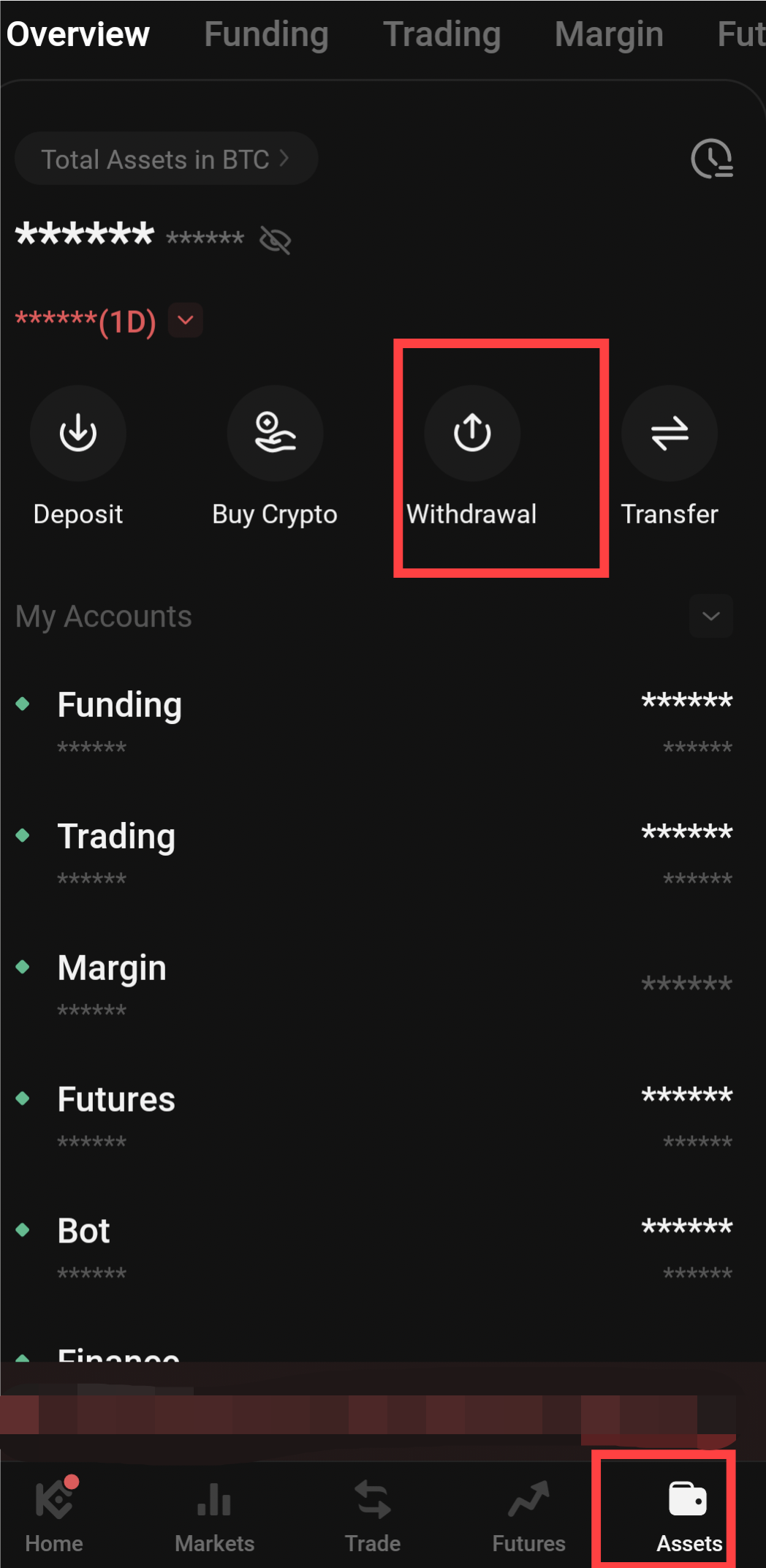Switch to the Markets tab
Image resolution: width=766 pixels, height=1568 pixels.
coord(214,1515)
